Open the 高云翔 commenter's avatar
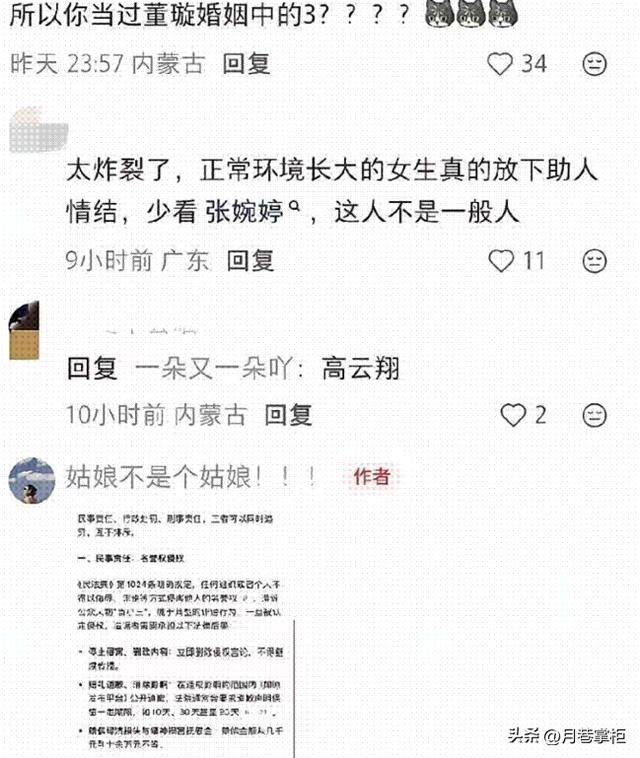This screenshot has width=640, height=758. tap(25, 331)
